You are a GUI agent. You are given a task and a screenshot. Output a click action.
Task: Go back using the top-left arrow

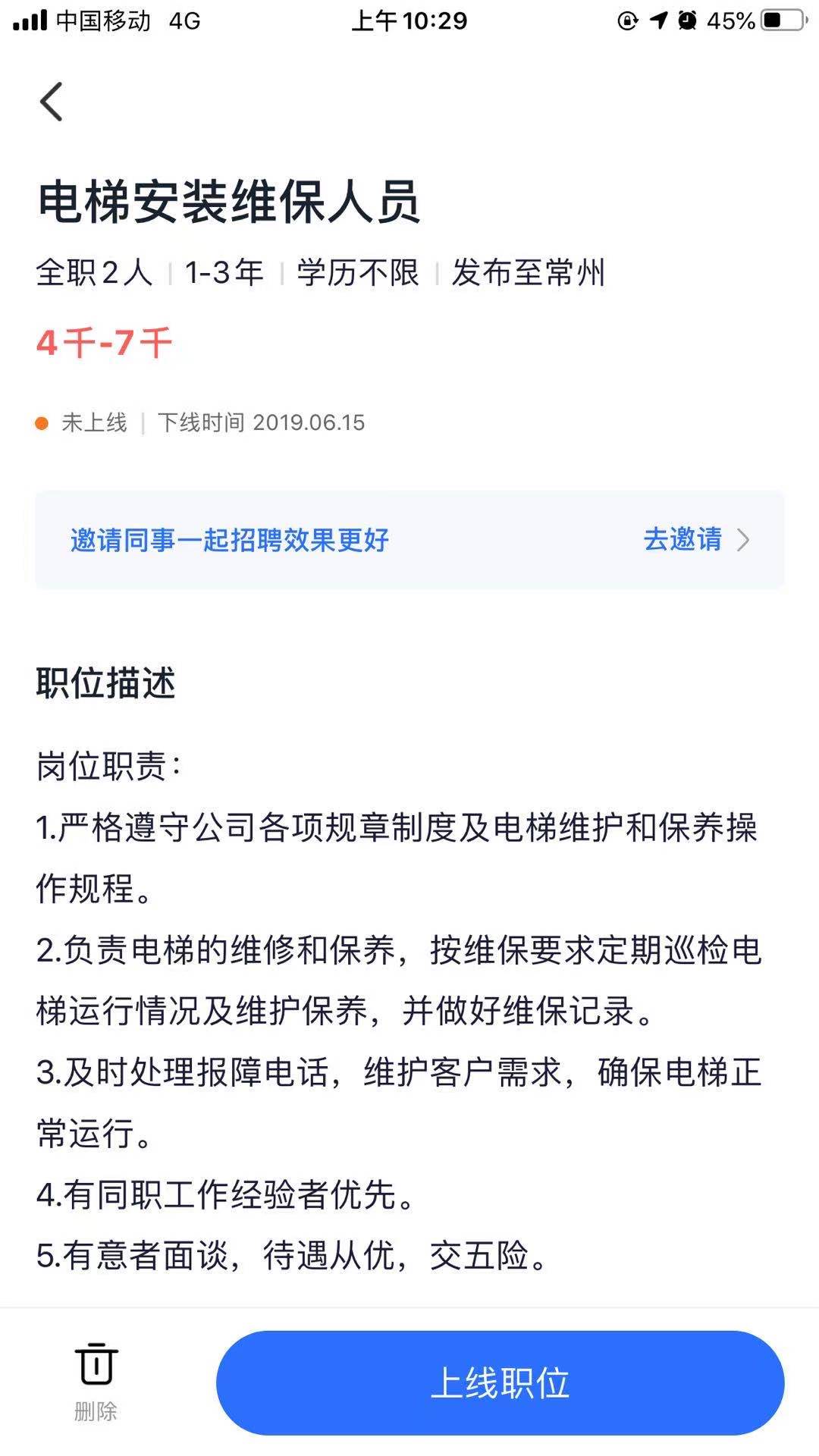(x=52, y=102)
